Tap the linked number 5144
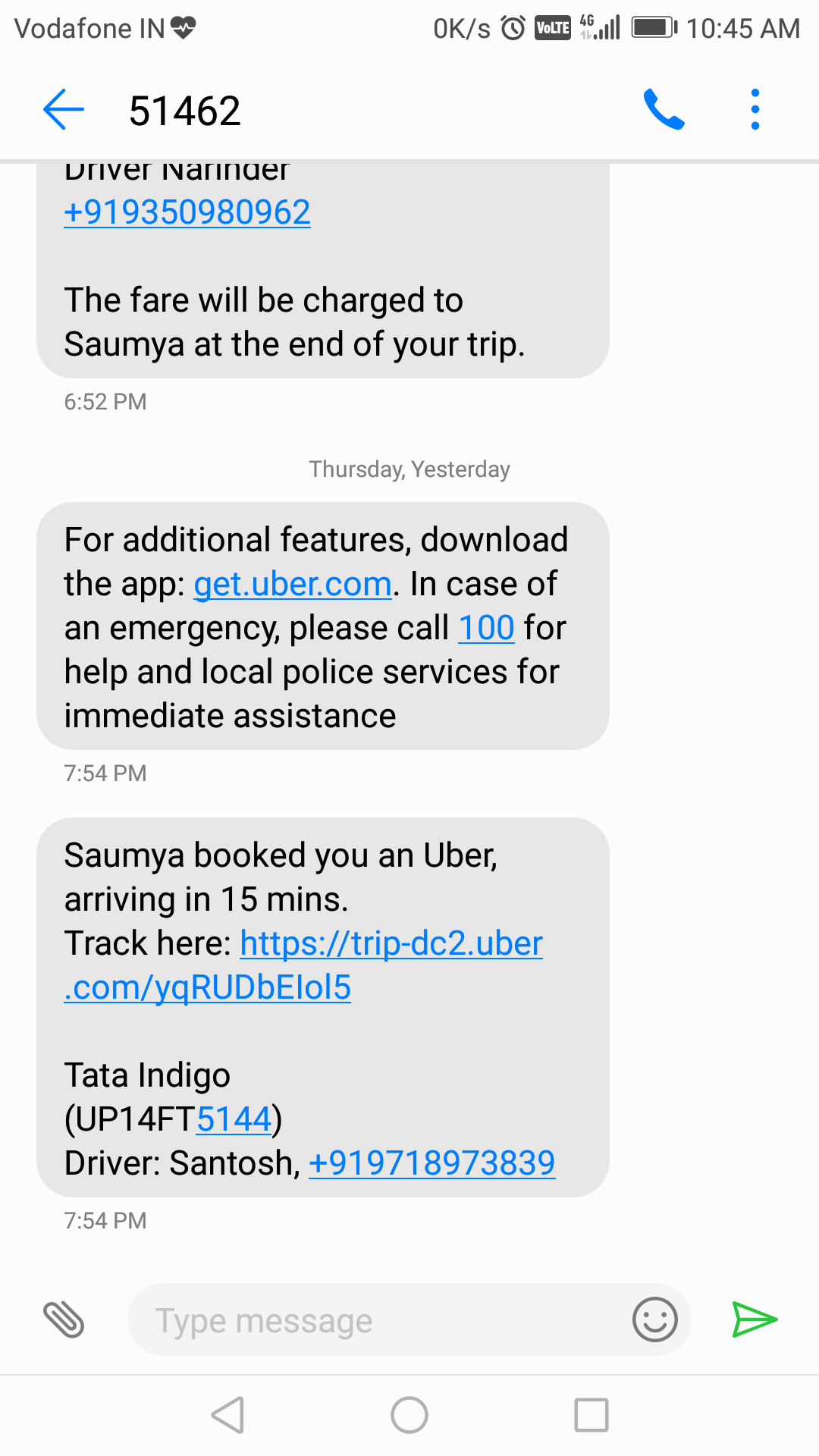 coord(234,1120)
